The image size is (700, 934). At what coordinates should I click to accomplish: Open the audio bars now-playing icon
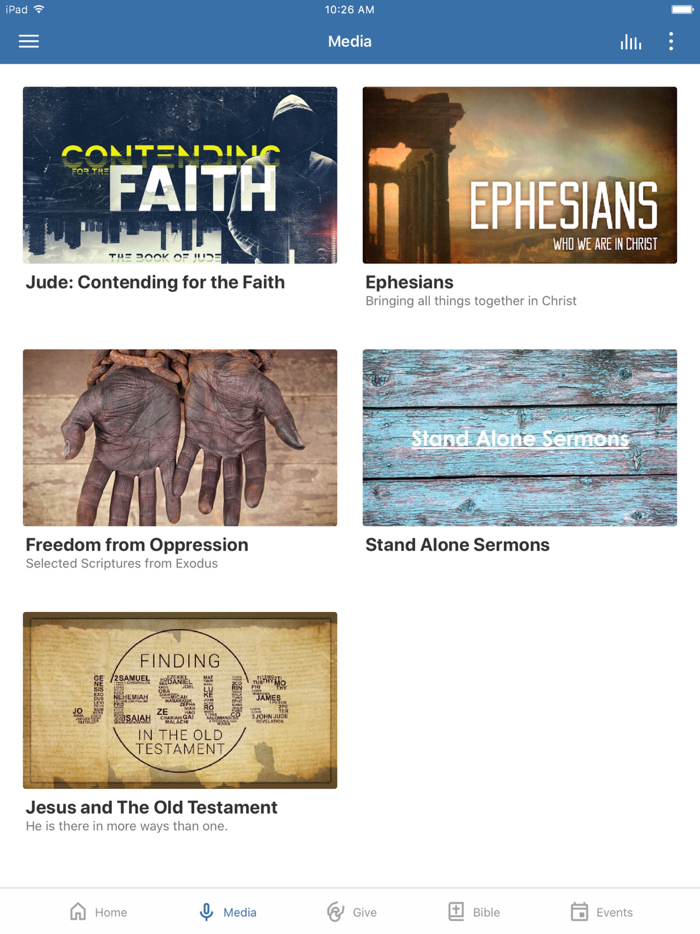(x=630, y=41)
